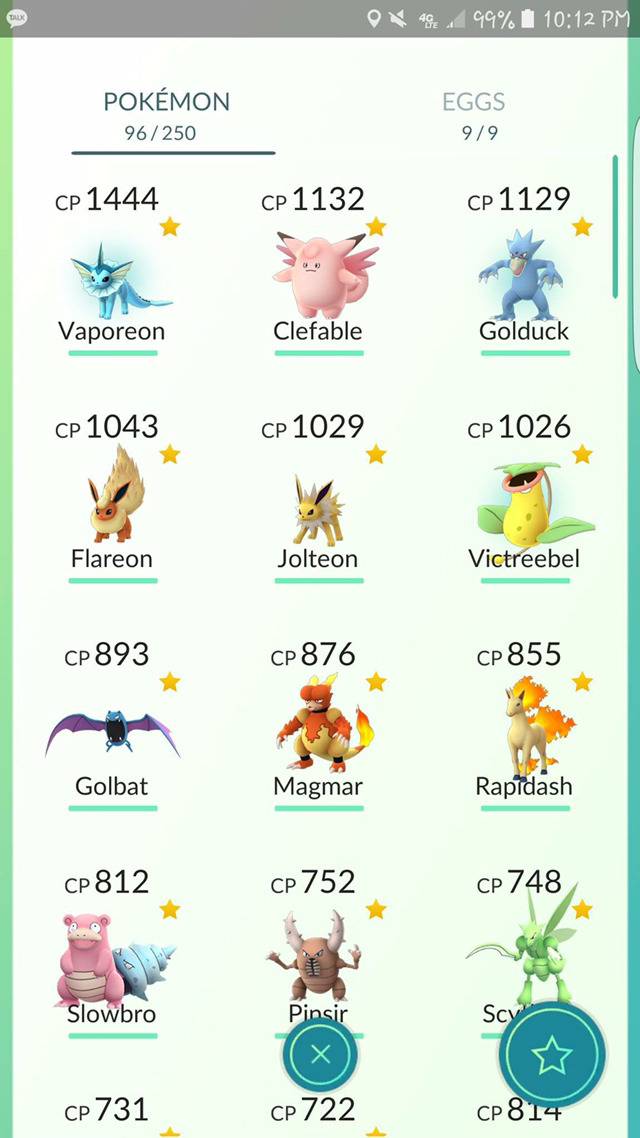Switch to the Eggs tab
Viewport: 640px width, 1138px height.
(x=473, y=114)
